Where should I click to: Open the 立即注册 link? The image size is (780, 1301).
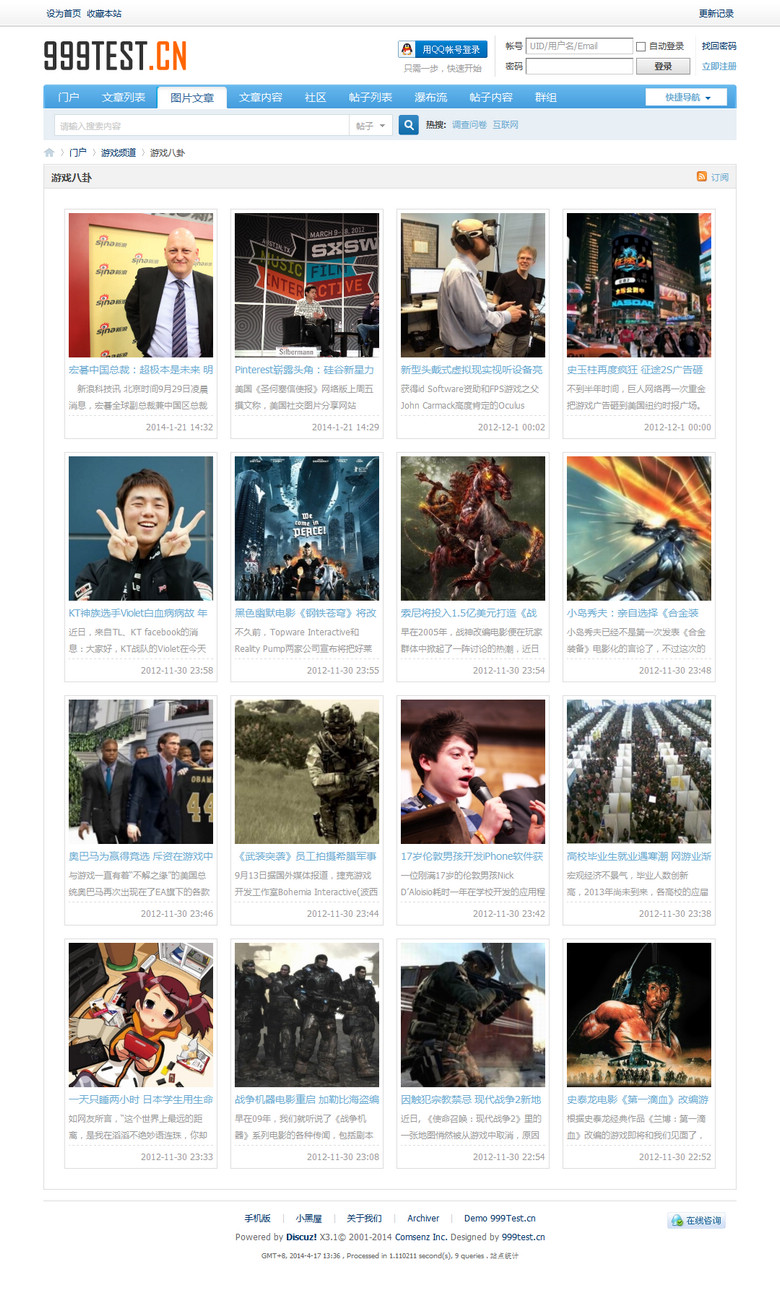pyautogui.click(x=718, y=66)
